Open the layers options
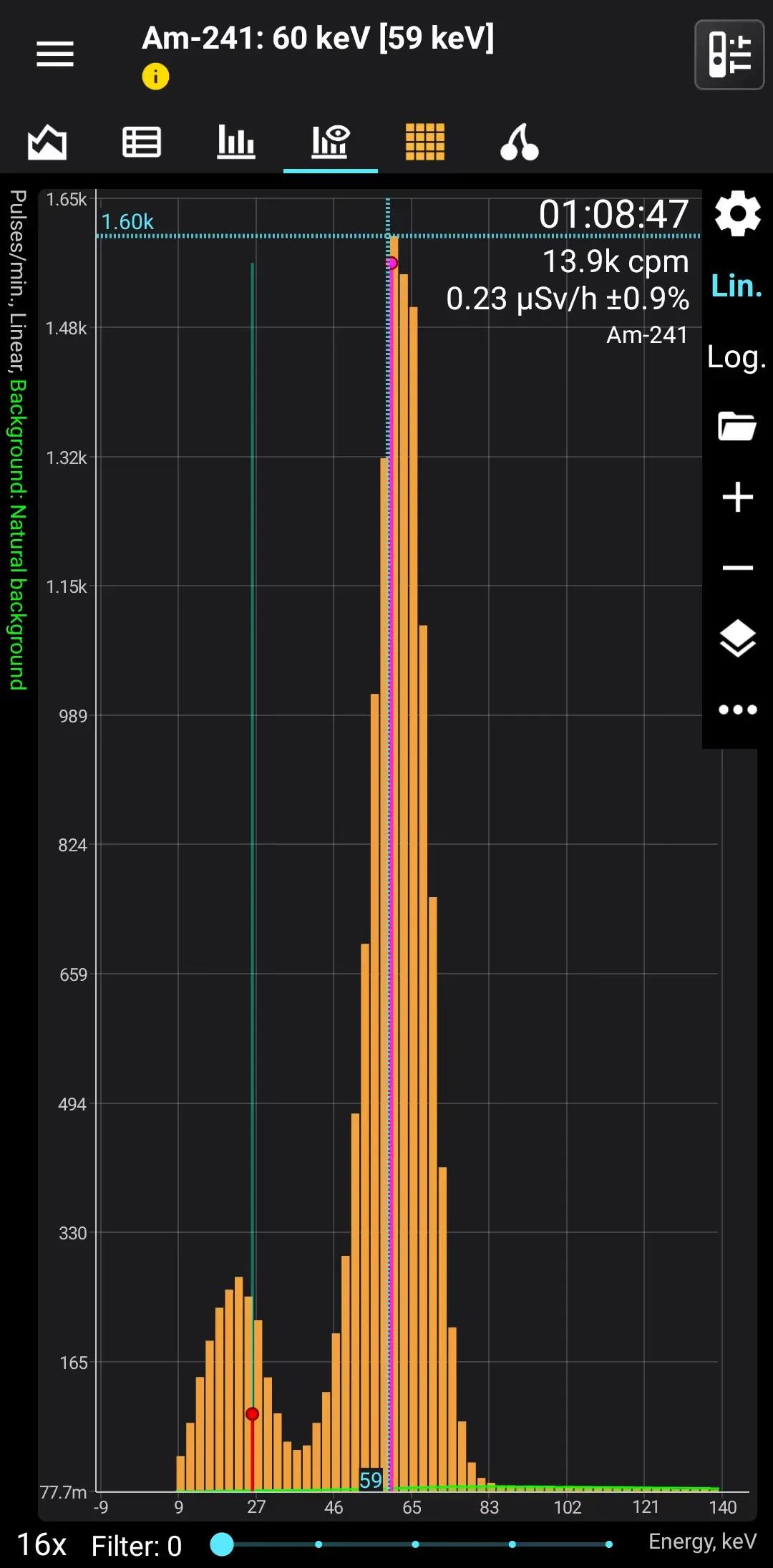773x1568 pixels. point(737,639)
